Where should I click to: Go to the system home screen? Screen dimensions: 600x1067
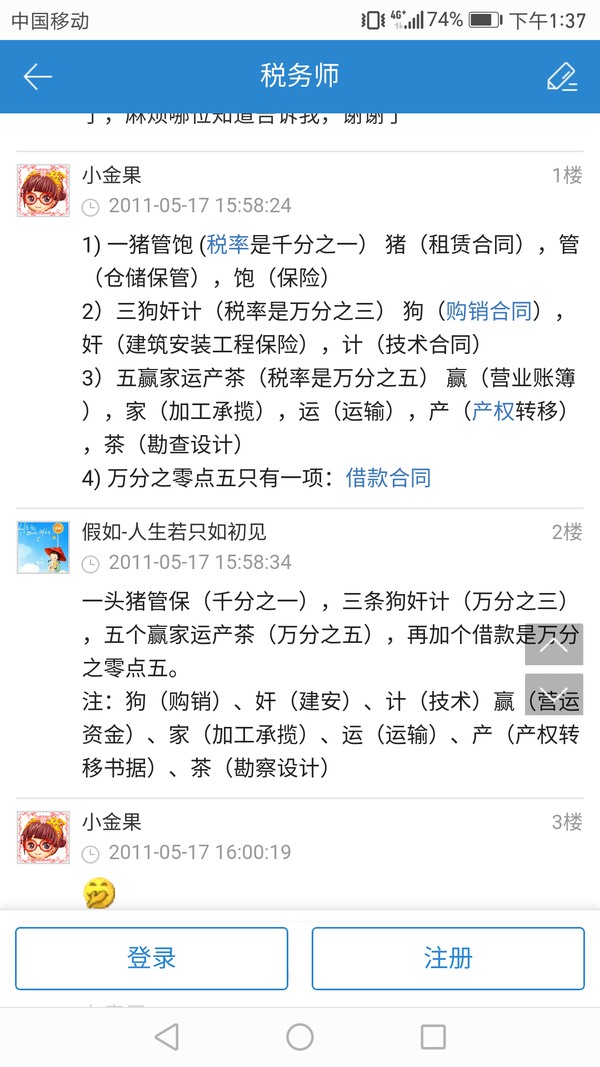299,1037
